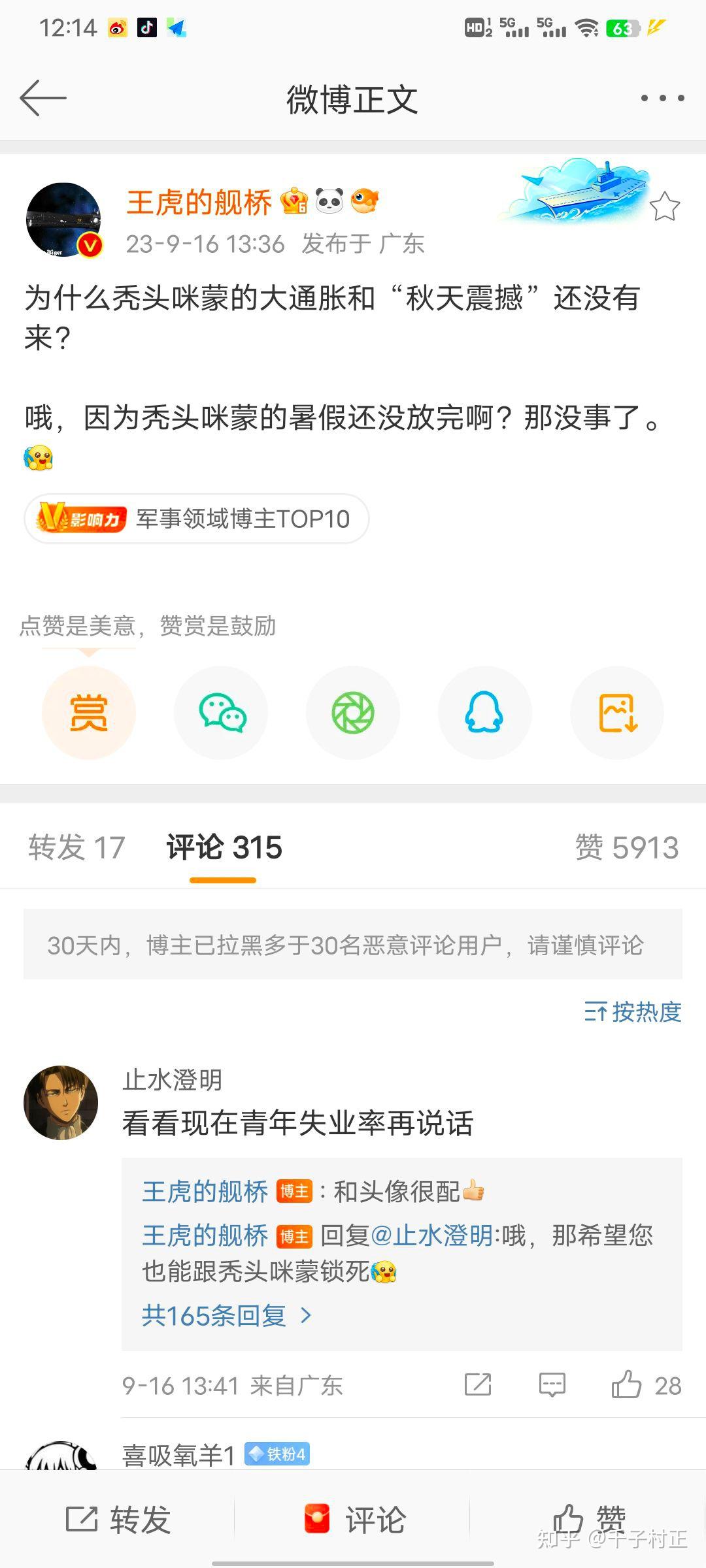The height and width of the screenshot is (1568, 706).
Task: Save the post as a long image
Action: pos(616,712)
